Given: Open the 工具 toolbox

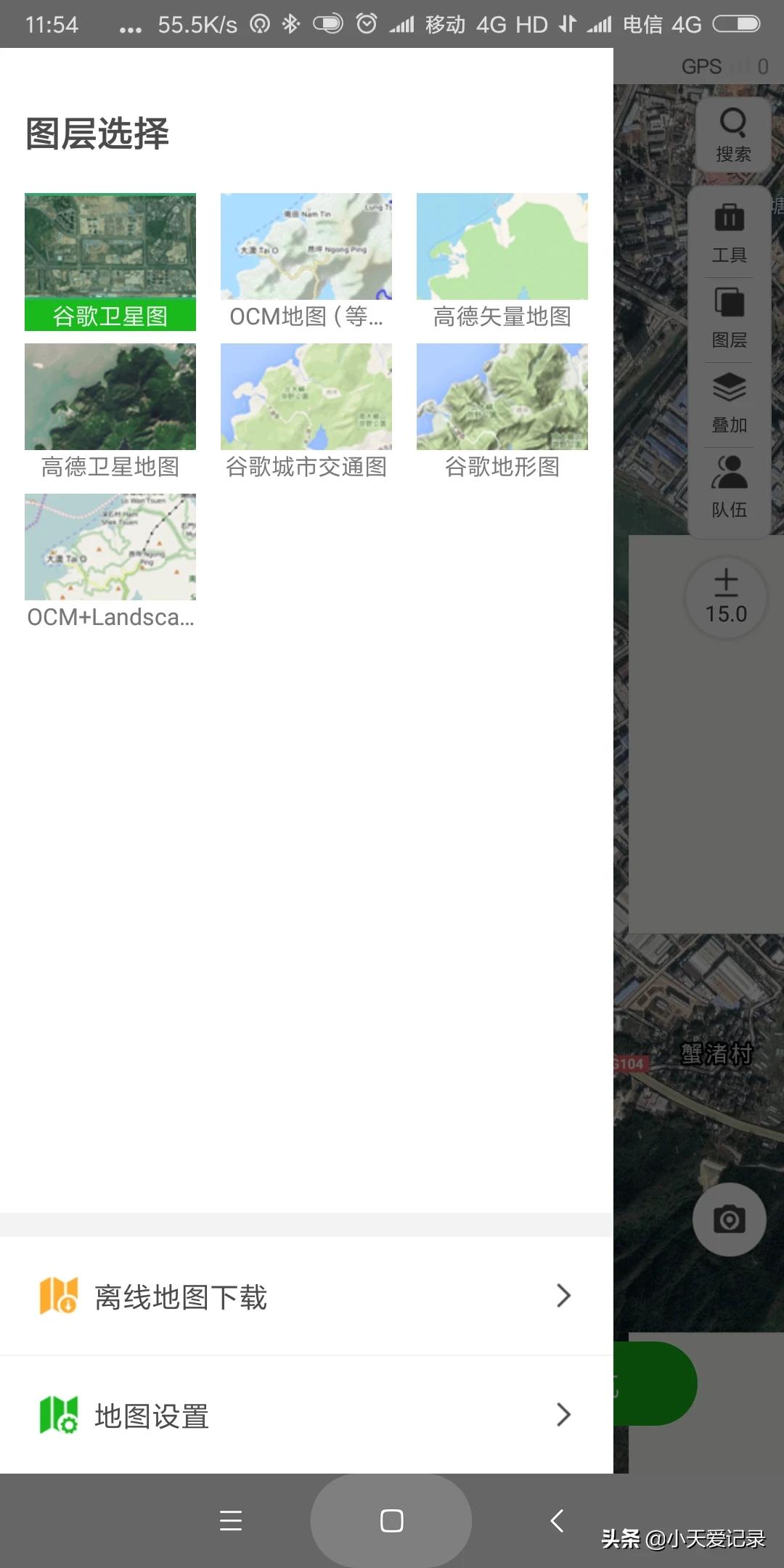Looking at the screenshot, I should point(729,232).
